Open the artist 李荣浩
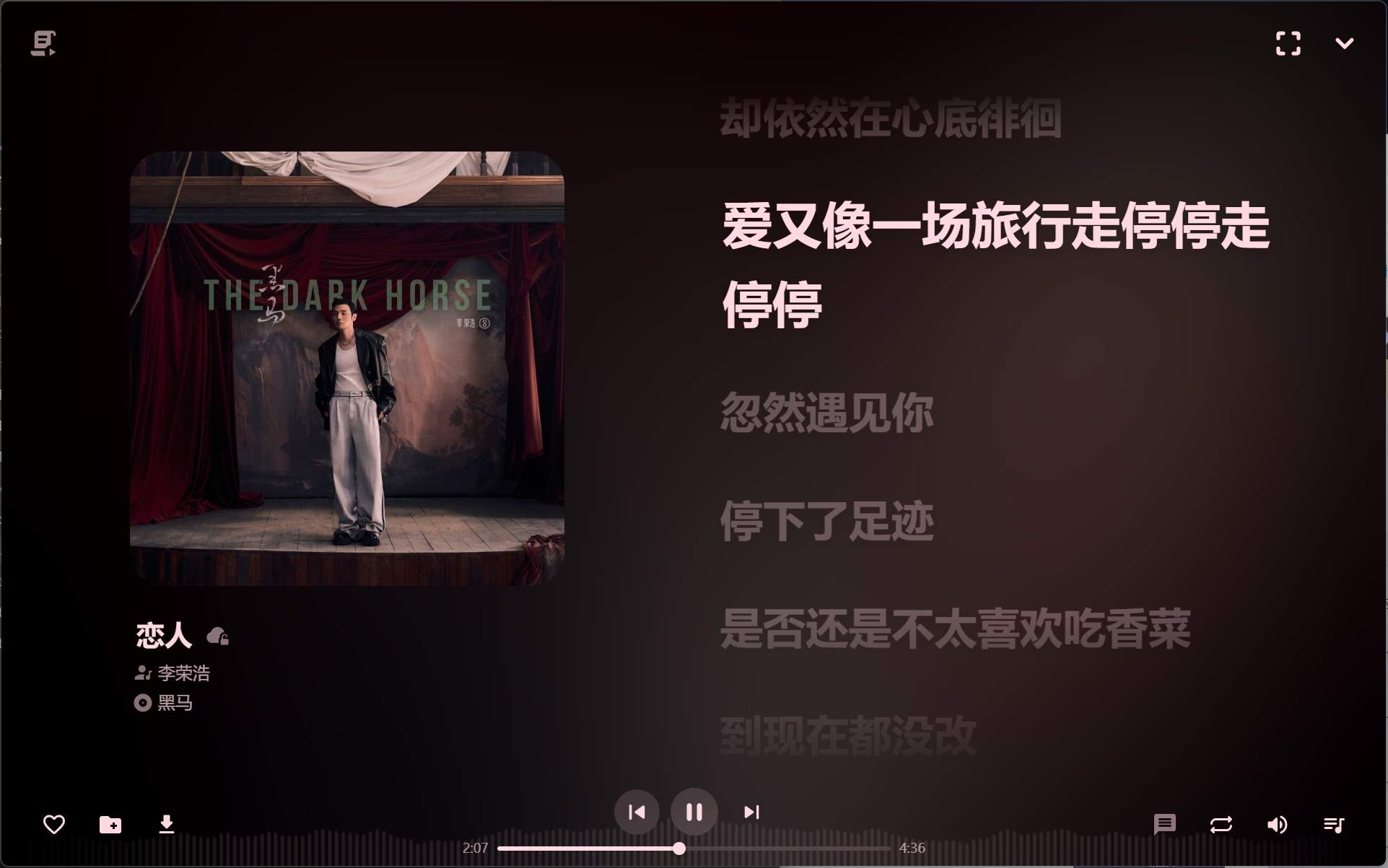This screenshot has width=1388, height=868. 183,673
